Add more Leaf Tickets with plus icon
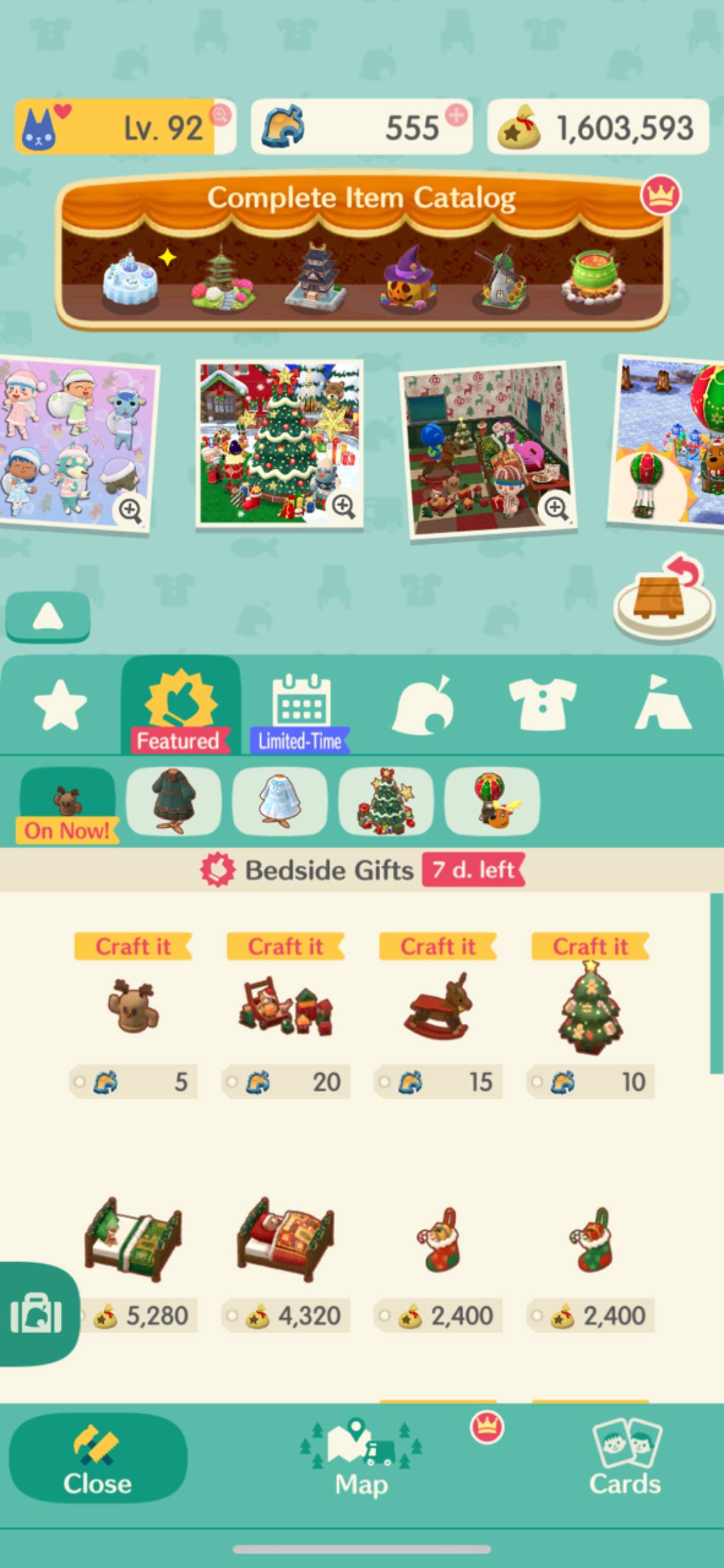Viewport: 724px width, 1568px height. pos(456,116)
